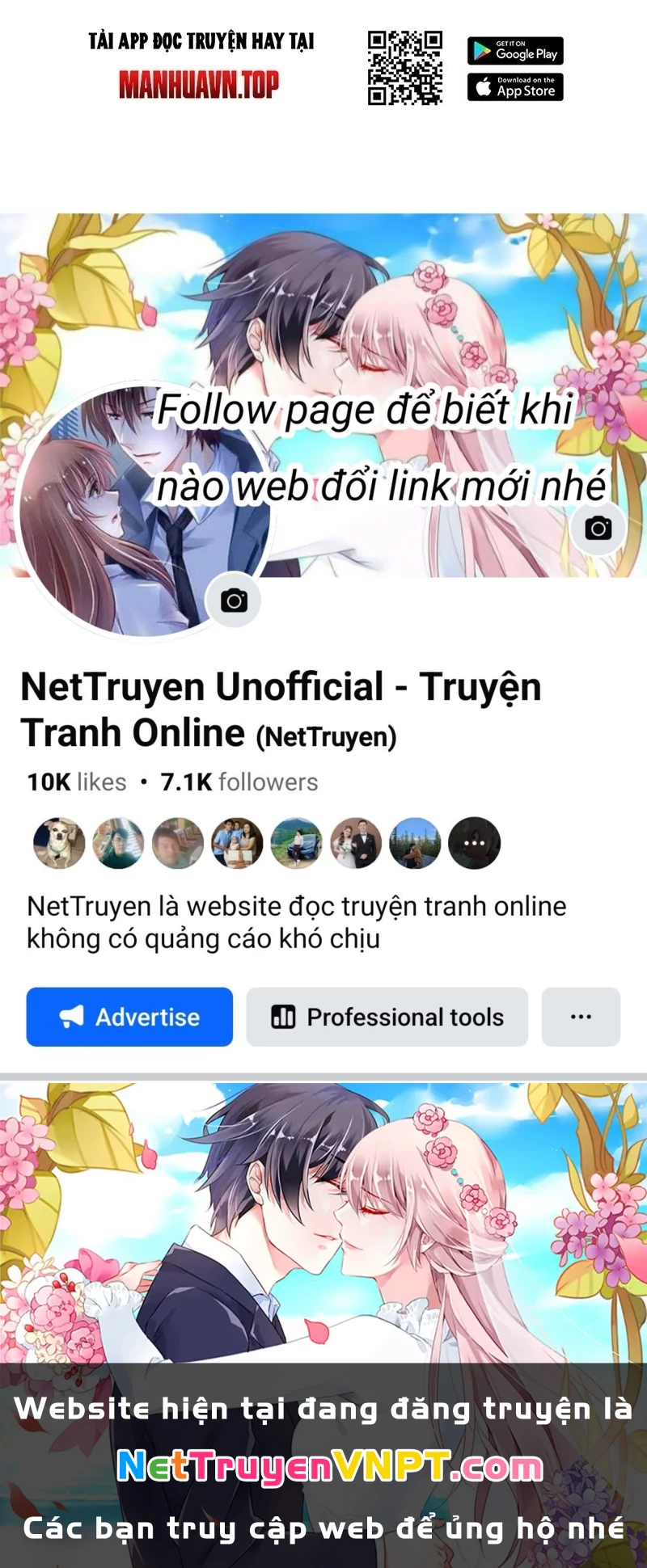Screen dimensions: 647x1568
Task: Click the camera icon on the cover photo
Action: pos(597,529)
